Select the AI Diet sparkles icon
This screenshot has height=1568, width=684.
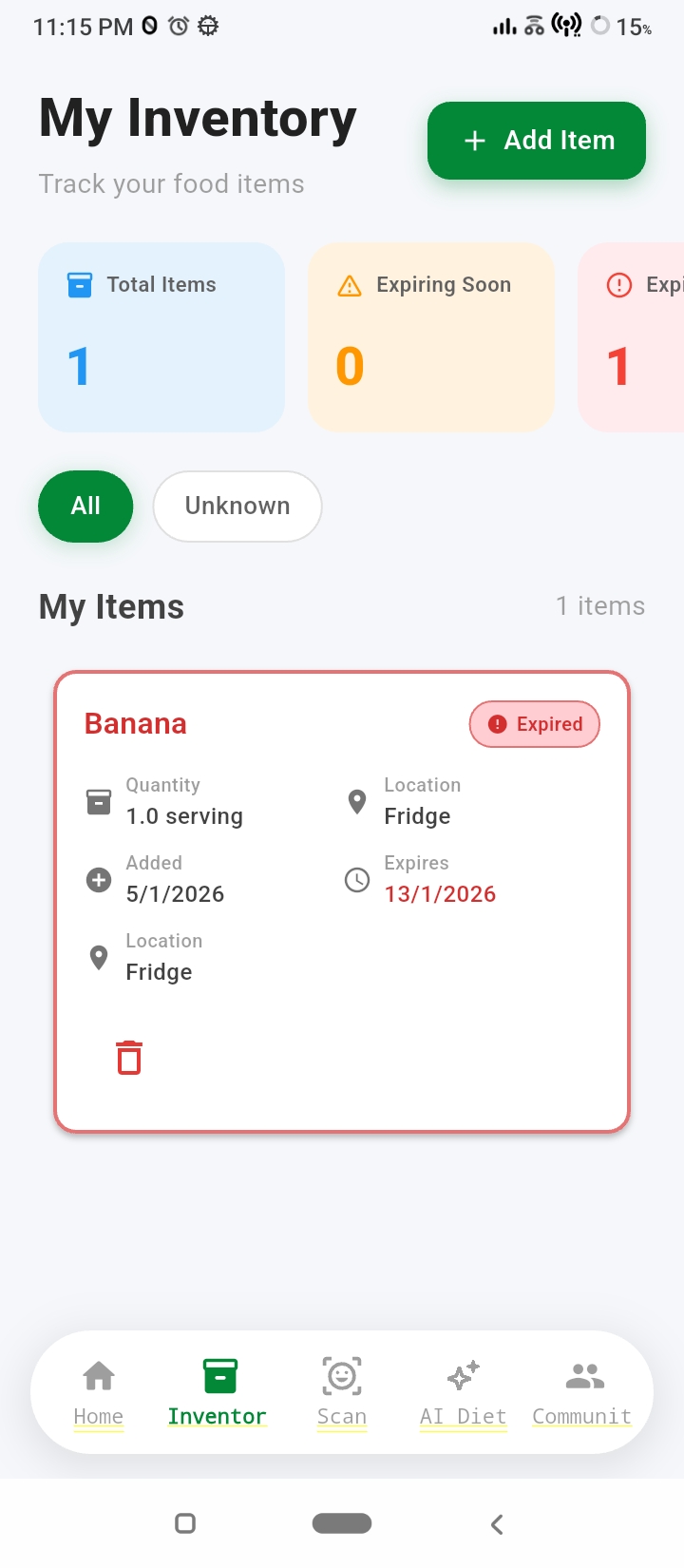click(x=463, y=1376)
